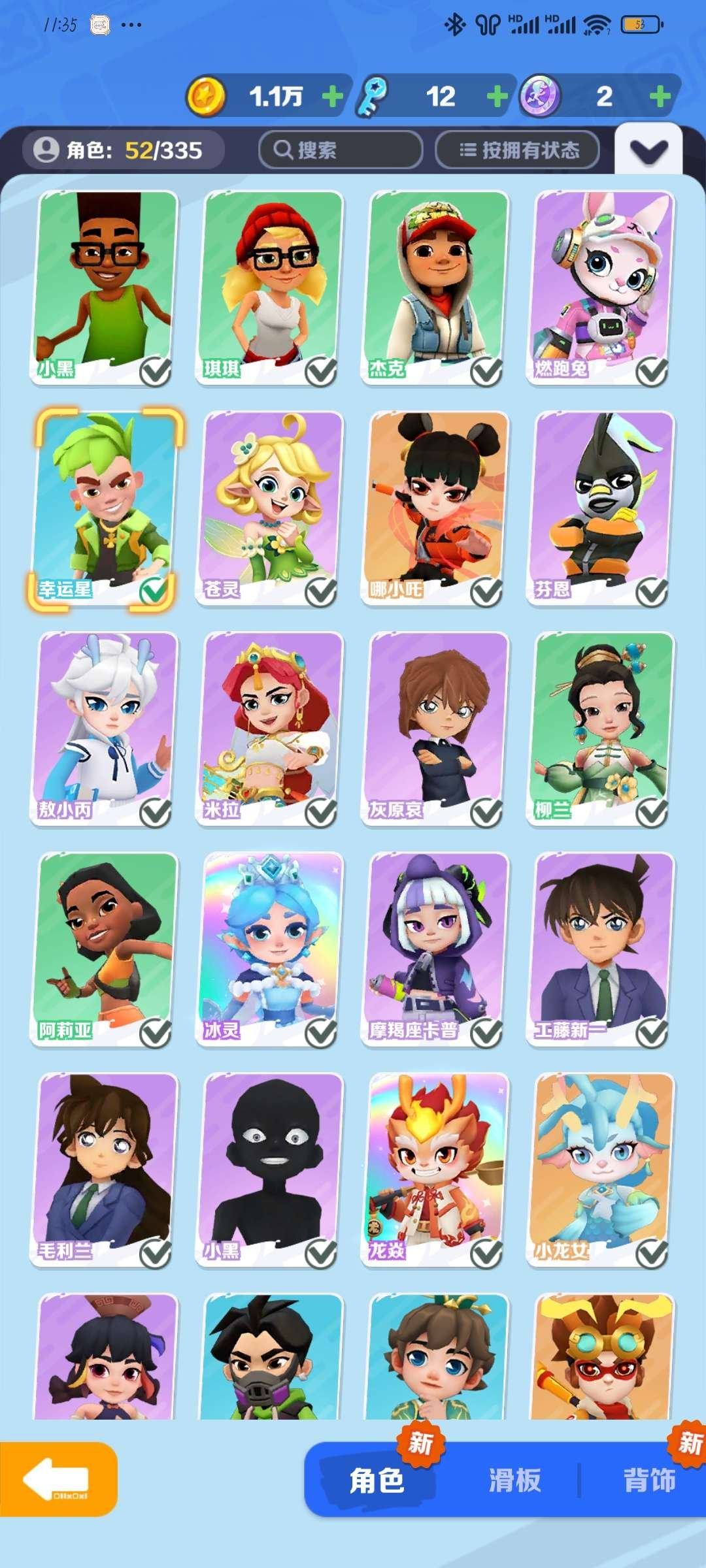Open the 按拥有状态 sort filter

518,150
